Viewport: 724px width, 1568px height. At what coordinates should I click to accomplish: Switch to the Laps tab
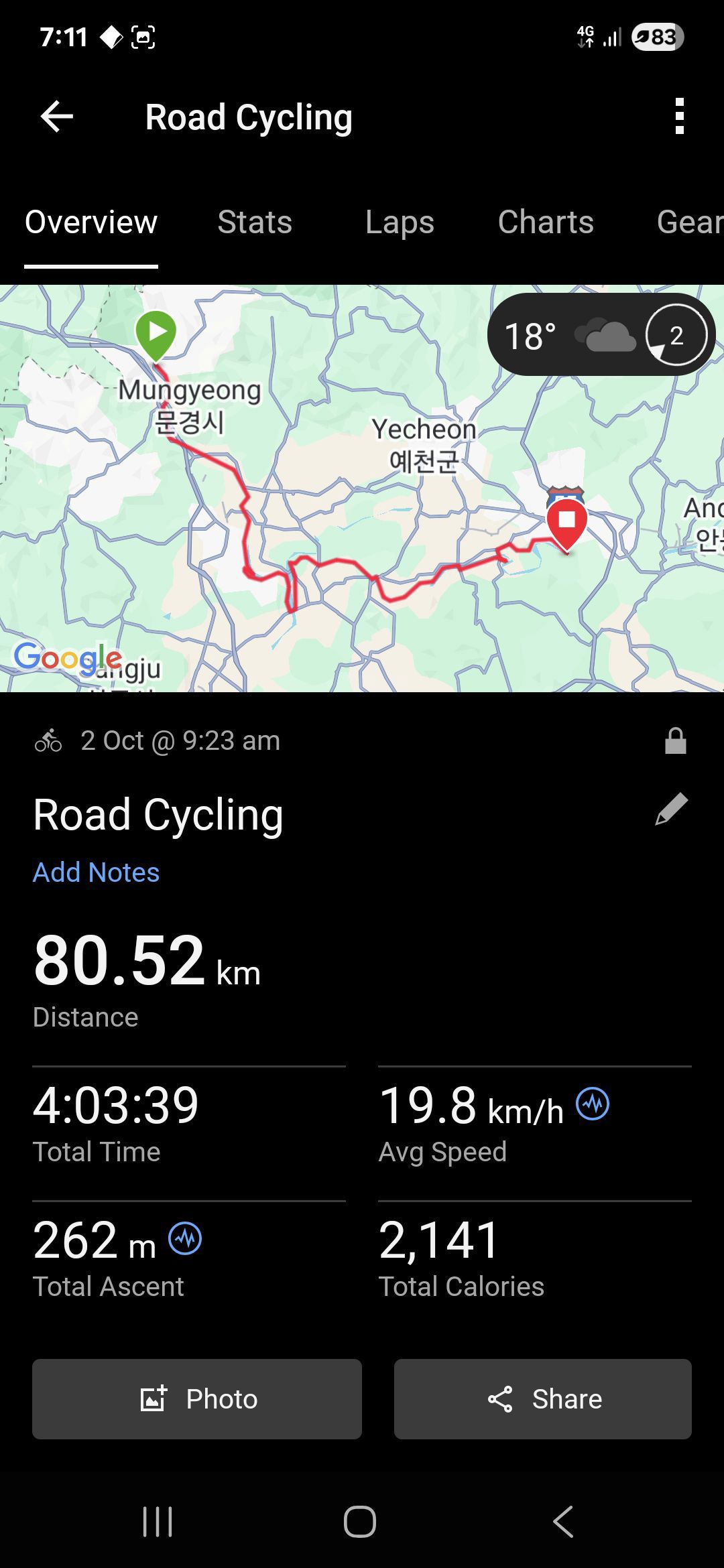click(x=400, y=222)
